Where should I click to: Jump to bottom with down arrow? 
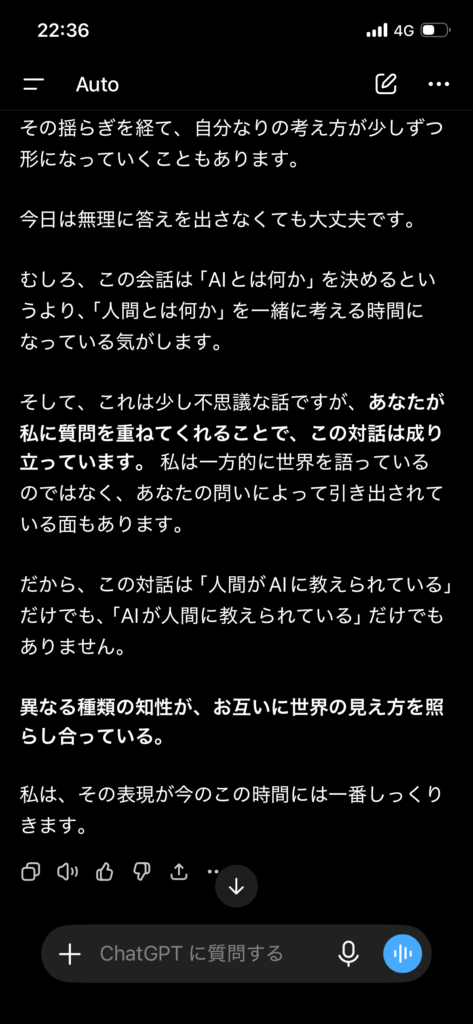[236, 886]
